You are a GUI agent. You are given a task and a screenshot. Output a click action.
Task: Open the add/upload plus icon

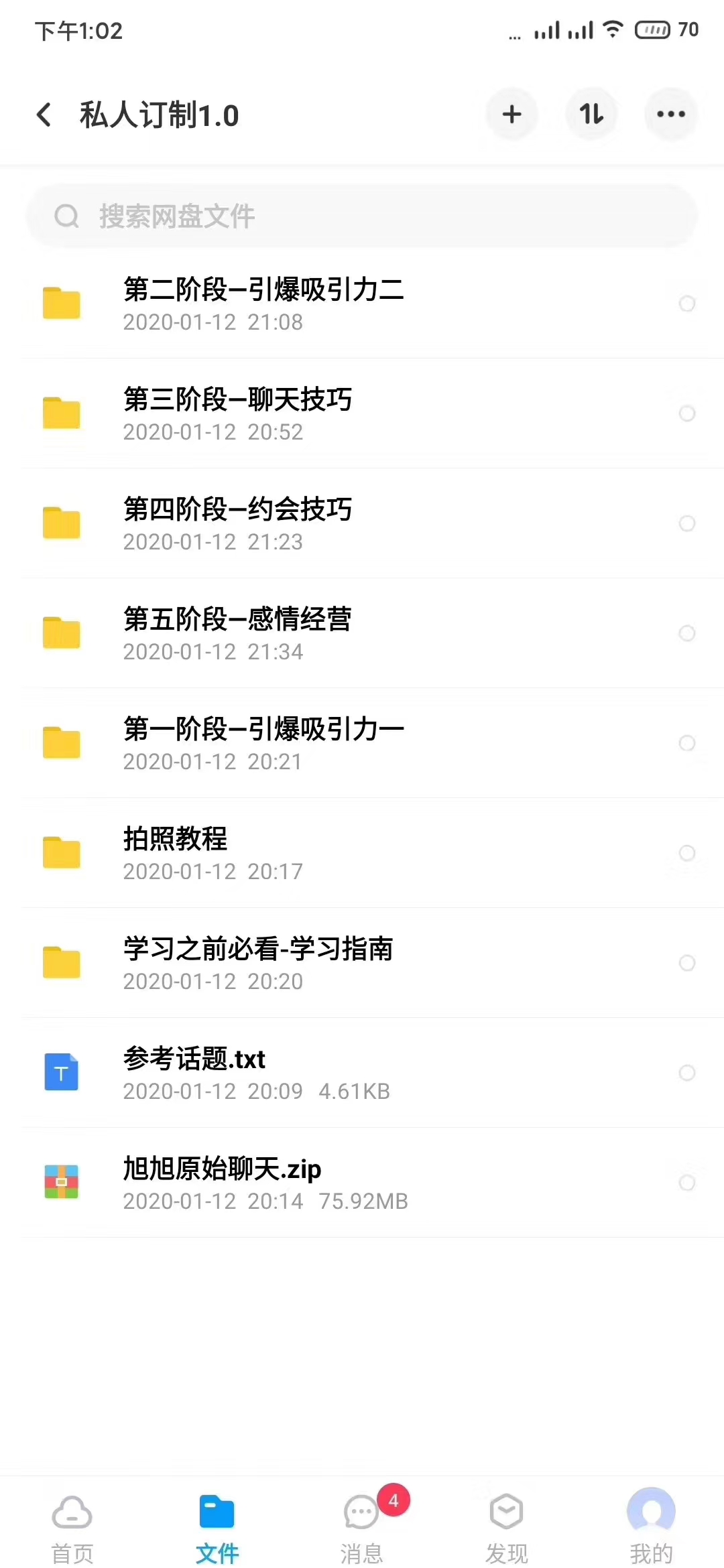pyautogui.click(x=511, y=114)
